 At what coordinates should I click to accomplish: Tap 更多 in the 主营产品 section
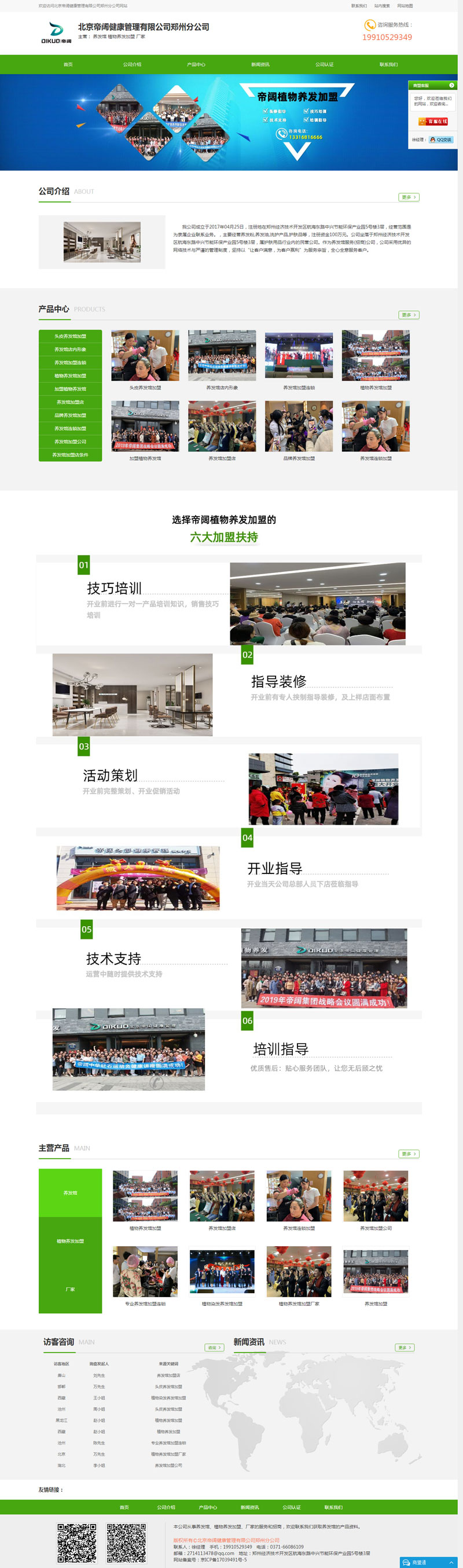408,1154
